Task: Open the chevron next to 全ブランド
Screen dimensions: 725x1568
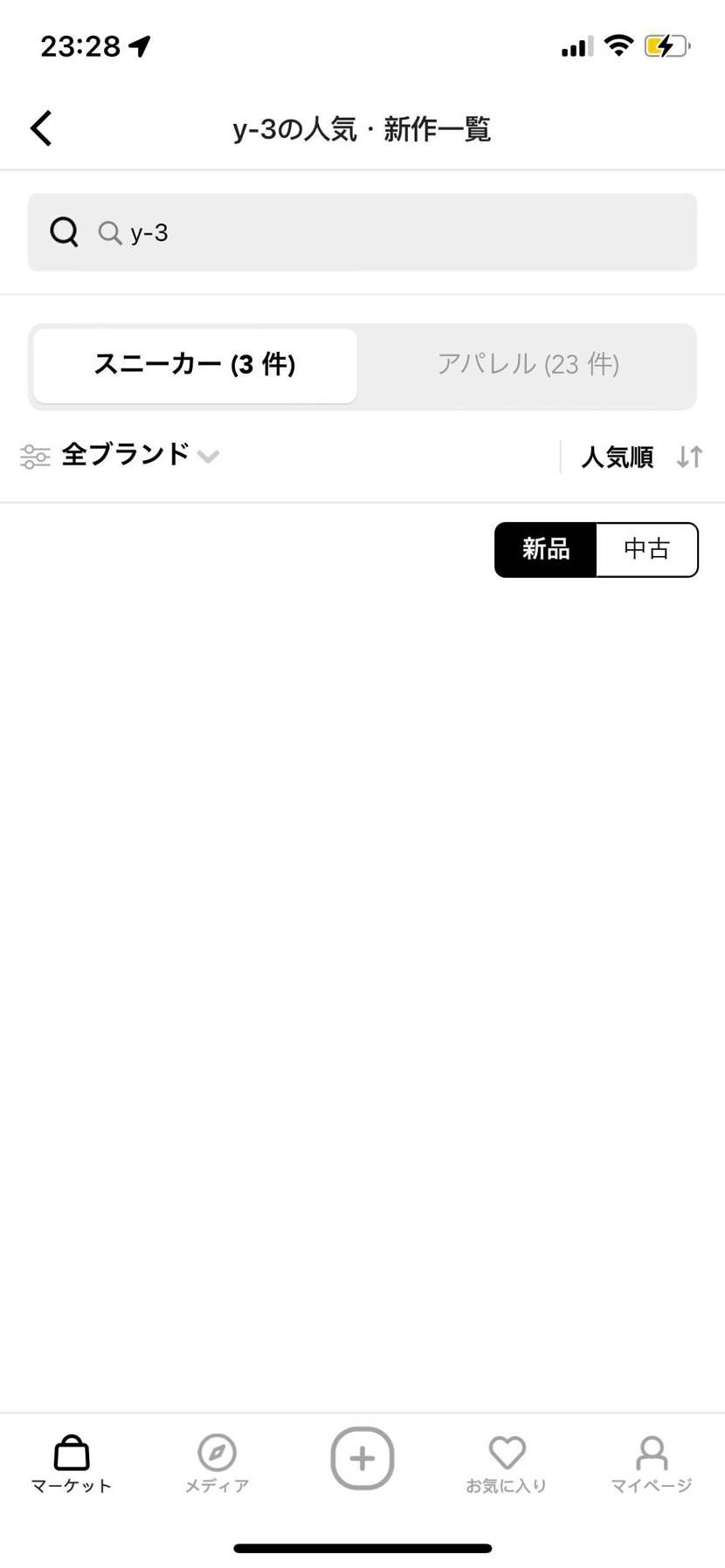Action: point(208,456)
